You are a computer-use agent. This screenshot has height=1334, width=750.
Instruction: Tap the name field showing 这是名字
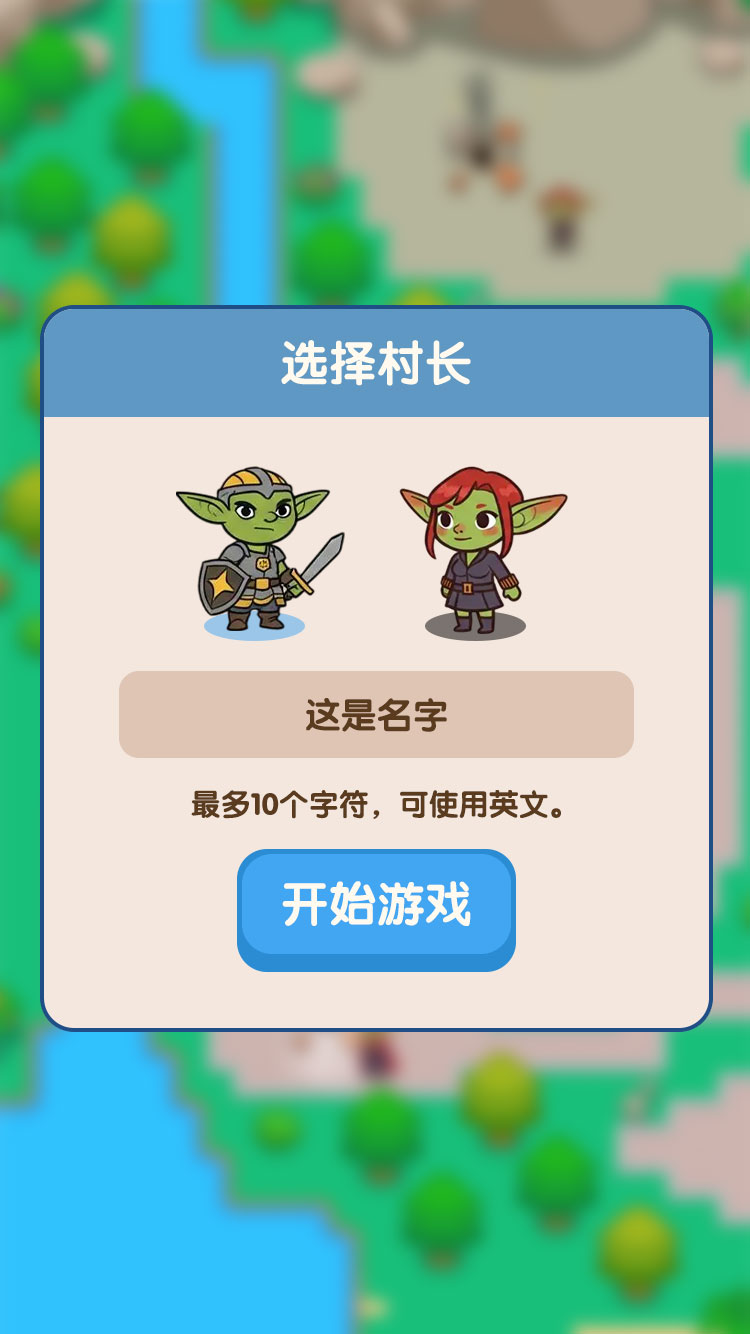tap(376, 714)
